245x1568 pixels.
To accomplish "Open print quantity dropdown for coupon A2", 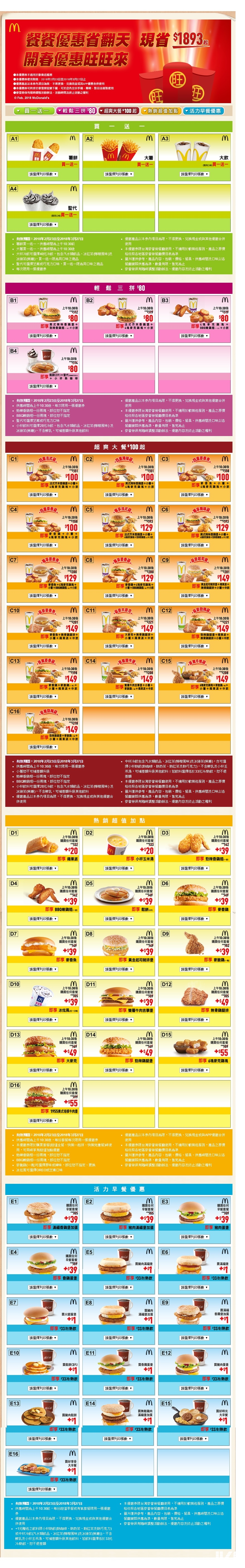I will coord(119,174).
